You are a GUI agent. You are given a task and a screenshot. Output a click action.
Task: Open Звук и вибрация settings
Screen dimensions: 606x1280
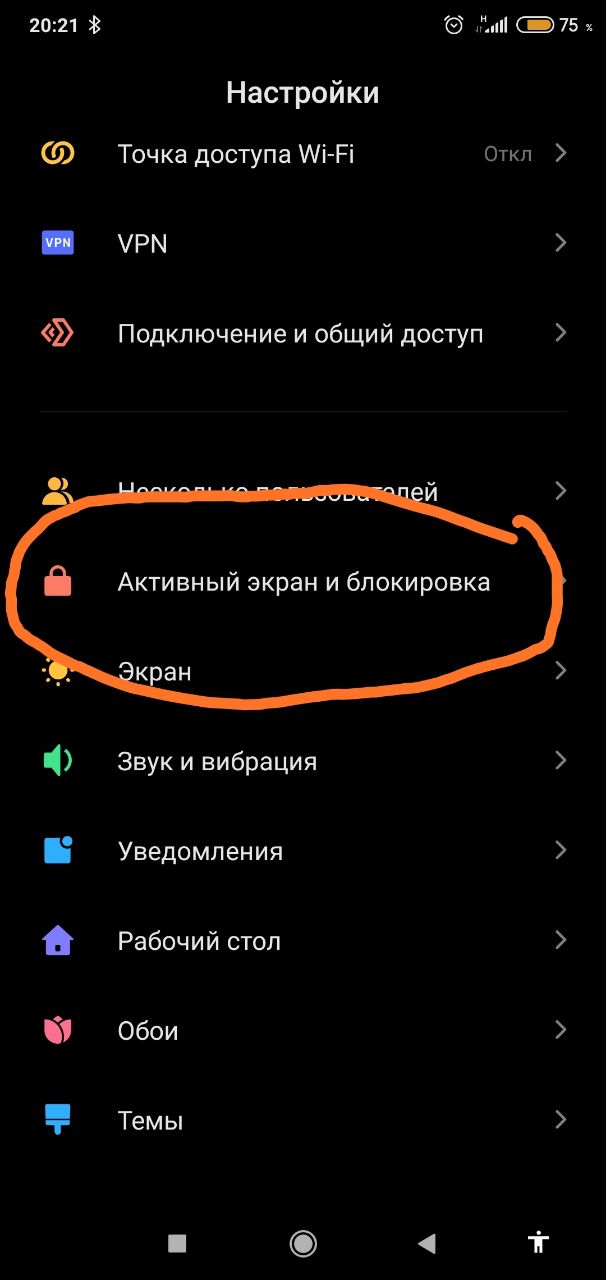pos(303,761)
